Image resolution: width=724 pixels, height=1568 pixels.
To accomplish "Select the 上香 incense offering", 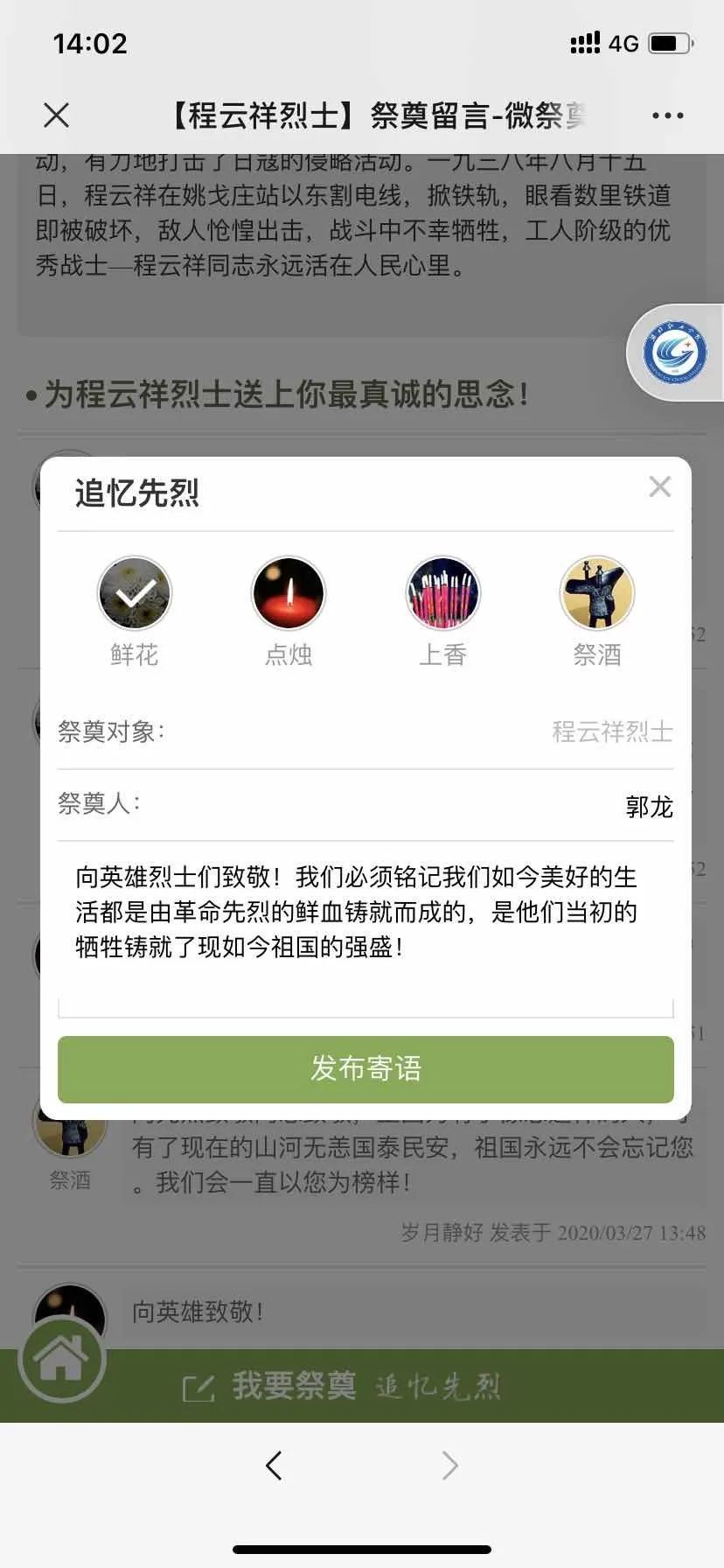I will (x=443, y=594).
